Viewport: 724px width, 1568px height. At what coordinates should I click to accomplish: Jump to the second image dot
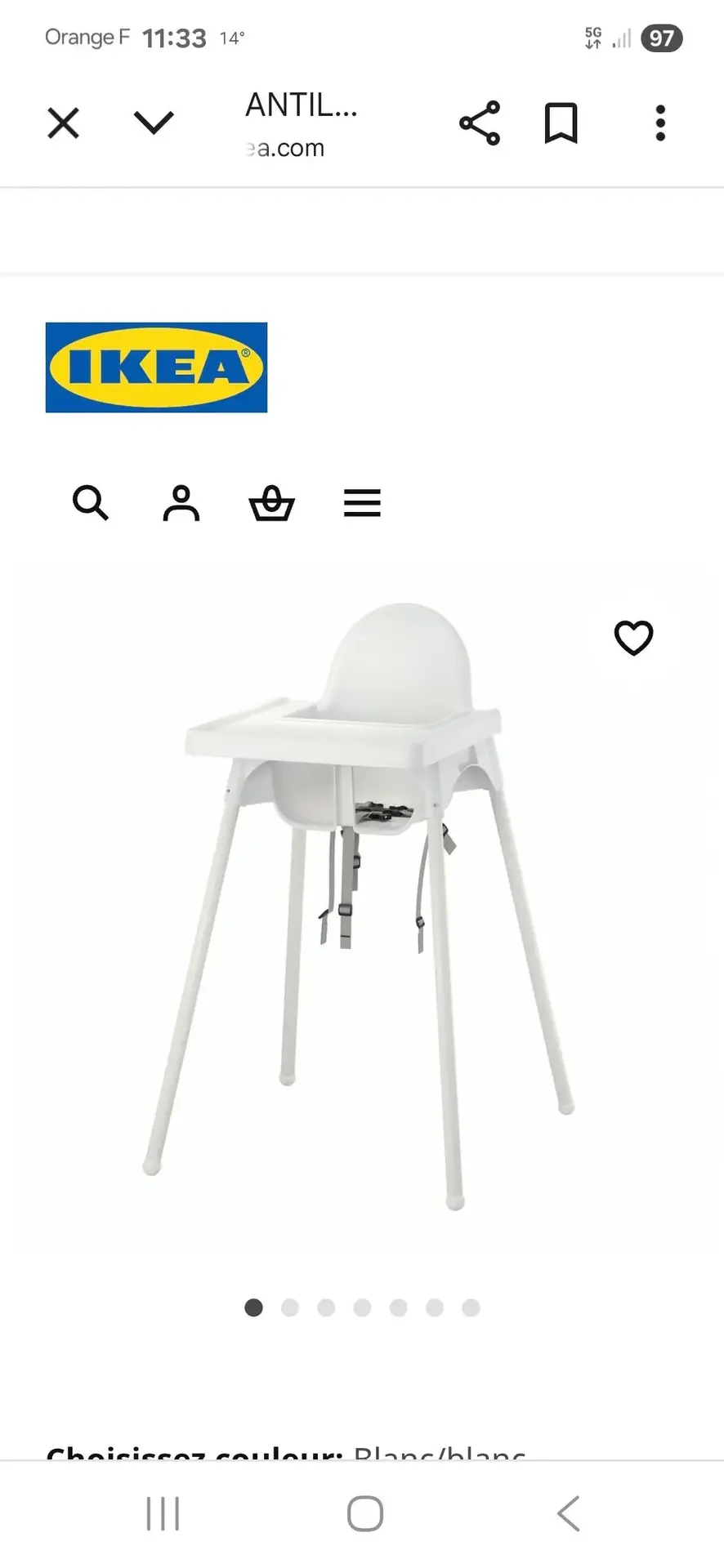coord(290,1307)
